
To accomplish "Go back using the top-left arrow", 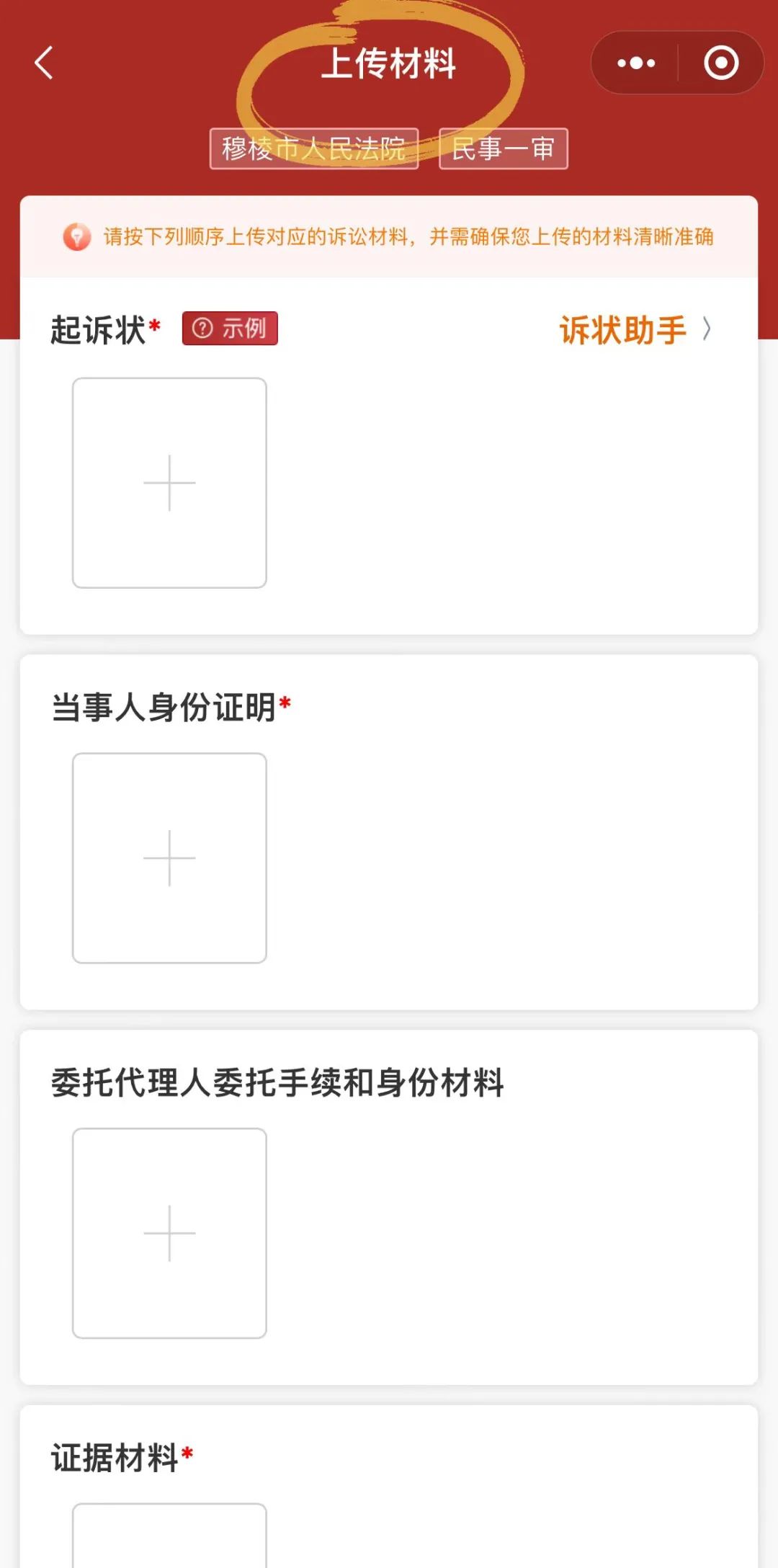I will (x=45, y=63).
